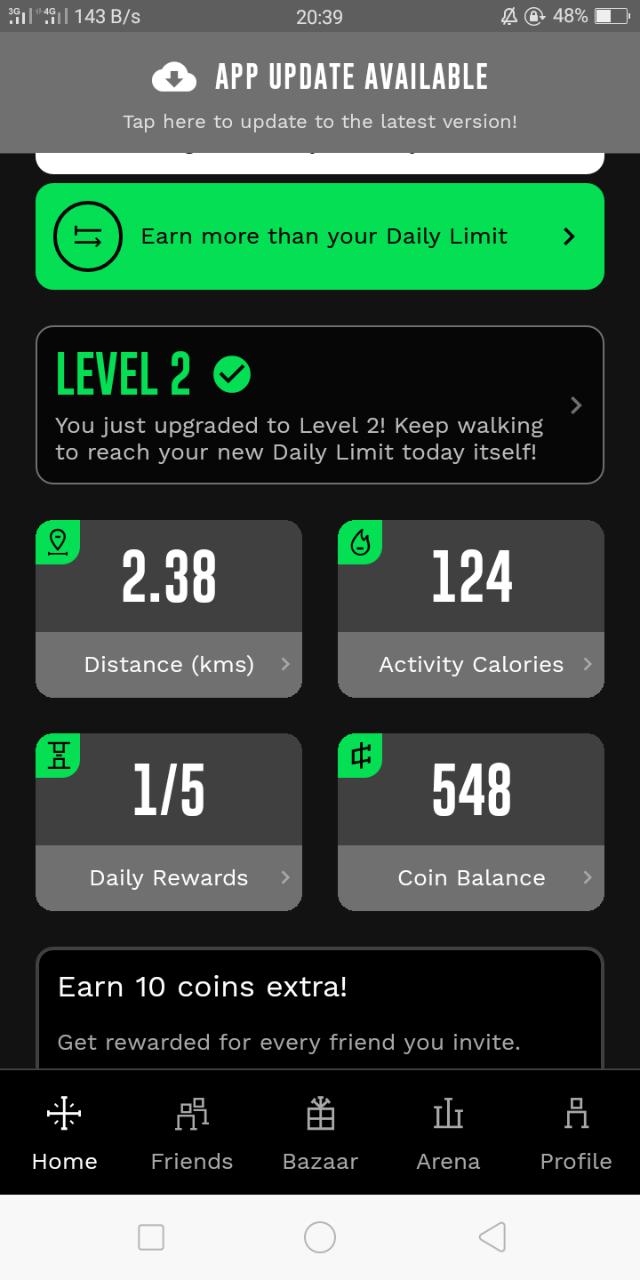This screenshot has height=1280, width=640.
Task: Tap the system back button
Action: coord(491,1237)
